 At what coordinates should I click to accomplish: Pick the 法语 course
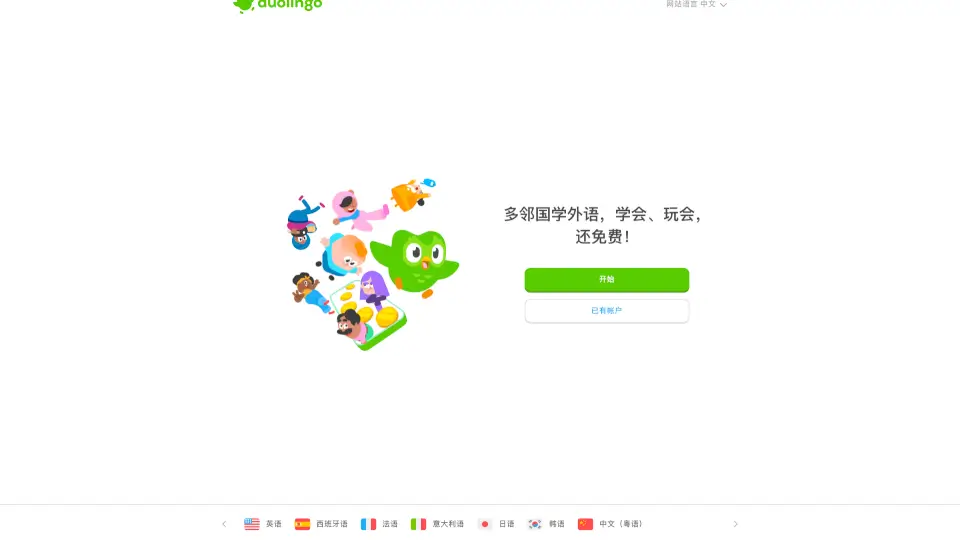pos(379,524)
